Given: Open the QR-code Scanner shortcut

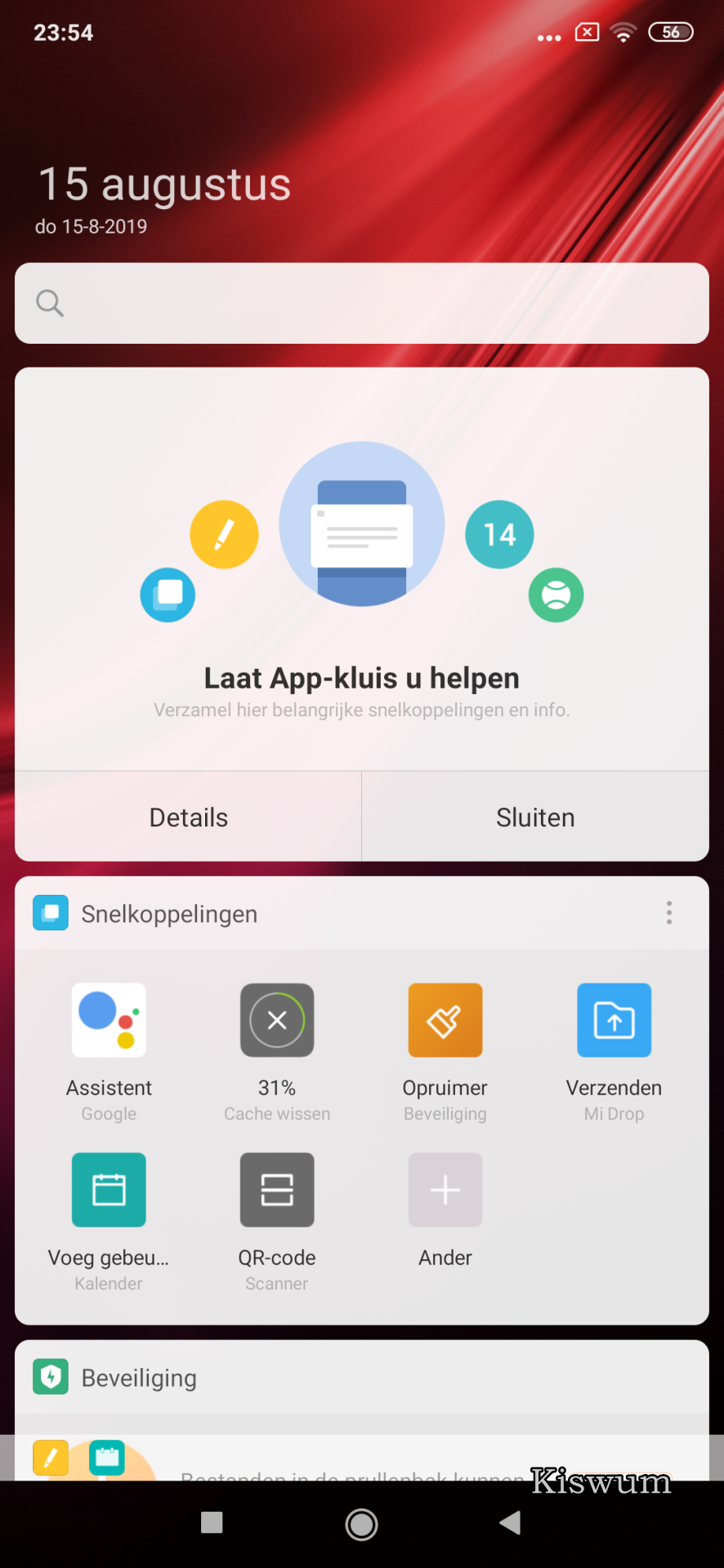Looking at the screenshot, I should [x=277, y=1190].
